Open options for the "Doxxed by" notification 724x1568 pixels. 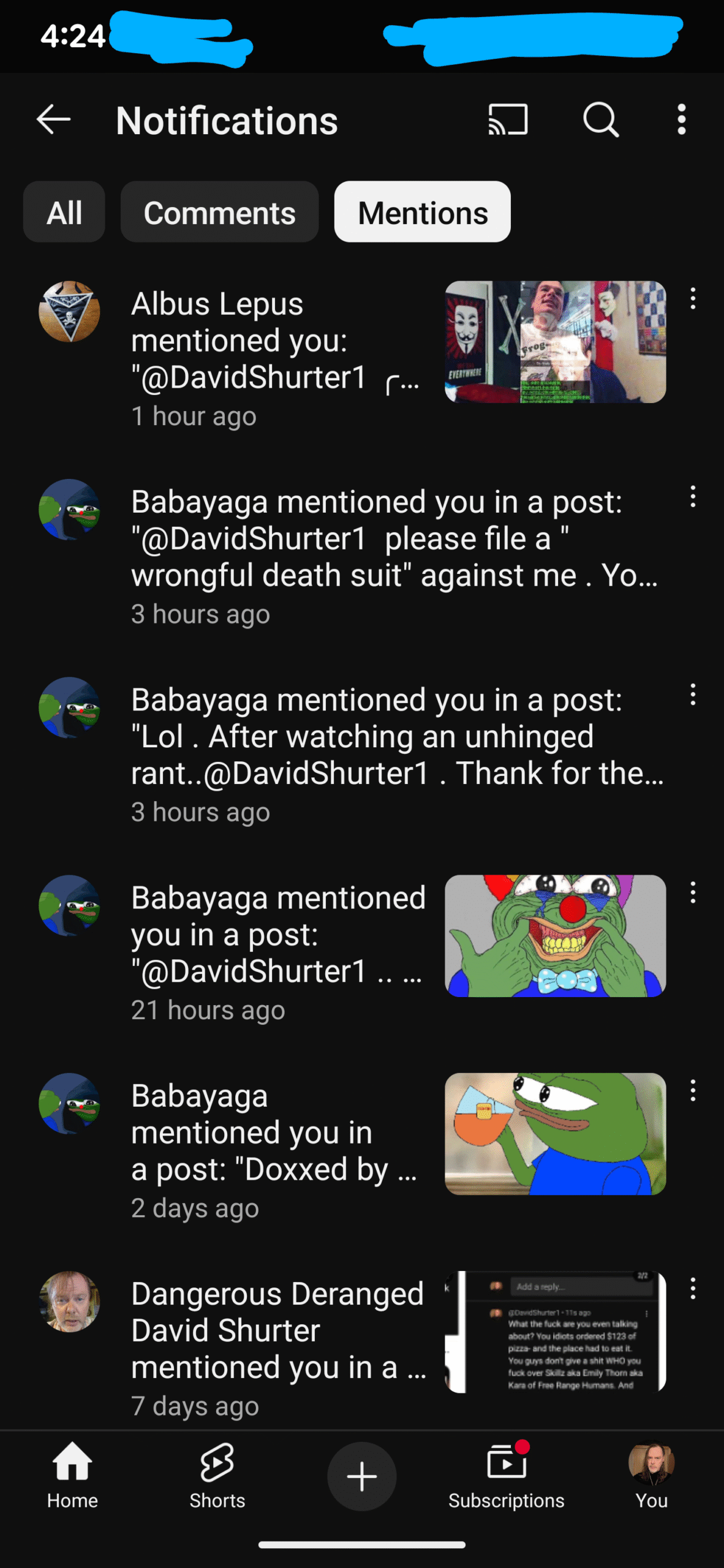693,1091
